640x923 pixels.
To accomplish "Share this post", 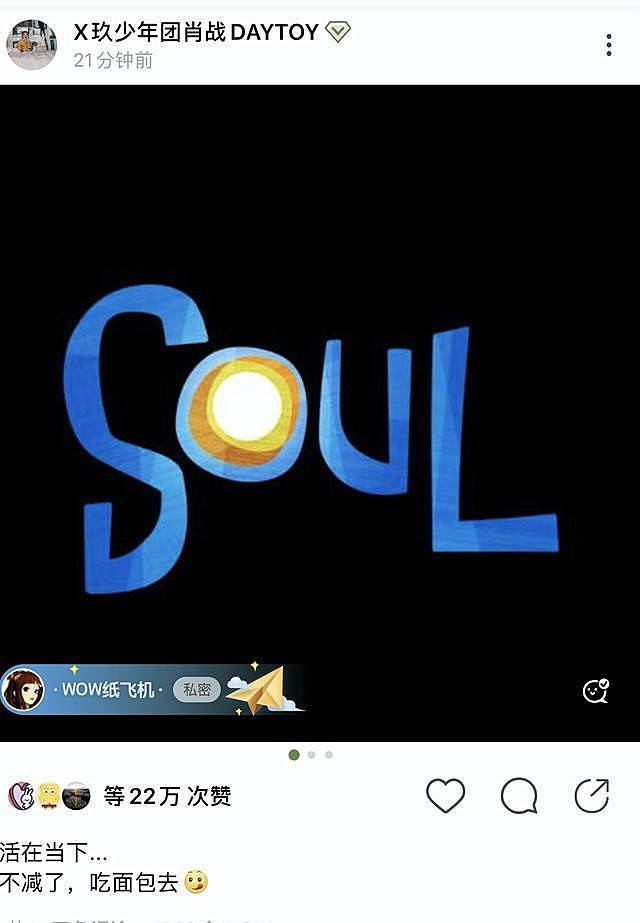I will click(592, 796).
